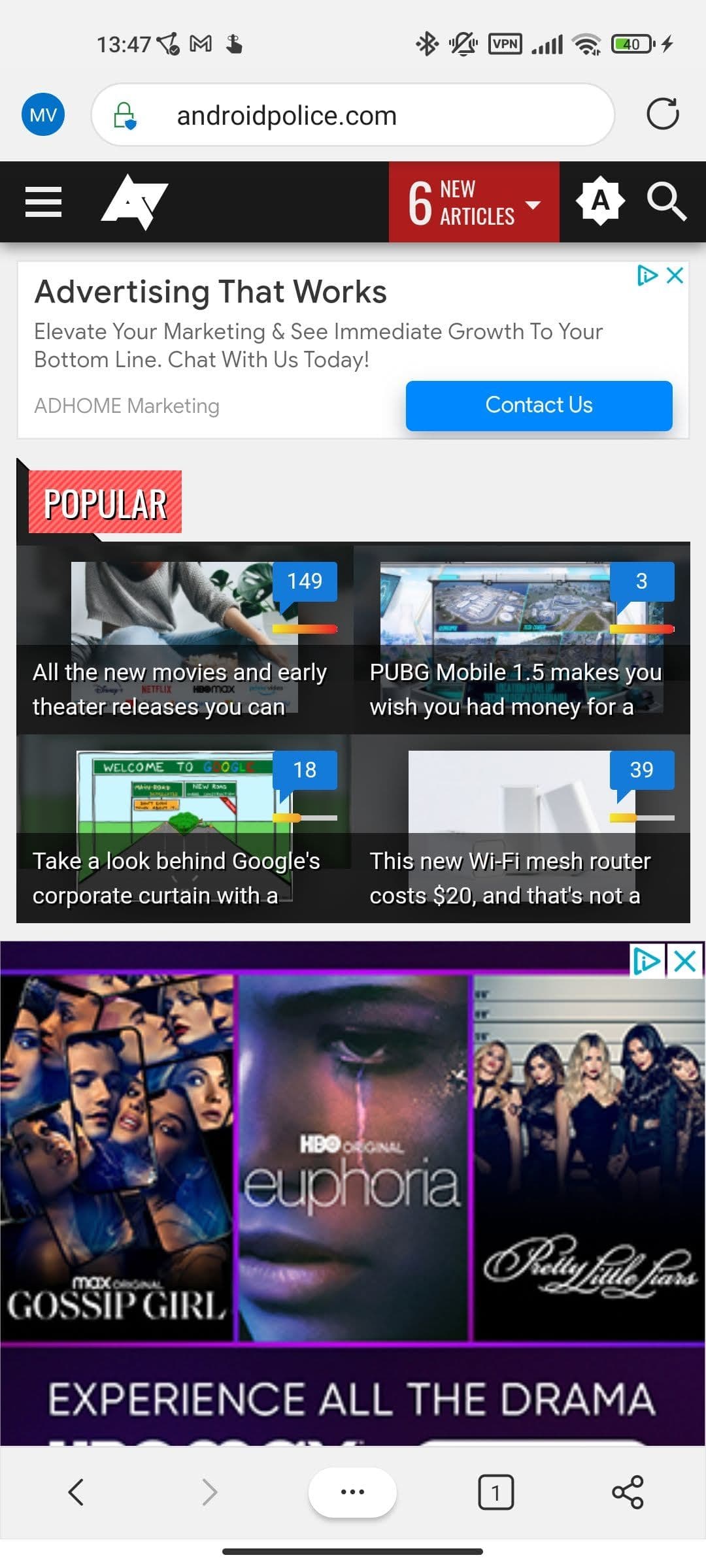Reload the current page

tap(662, 114)
